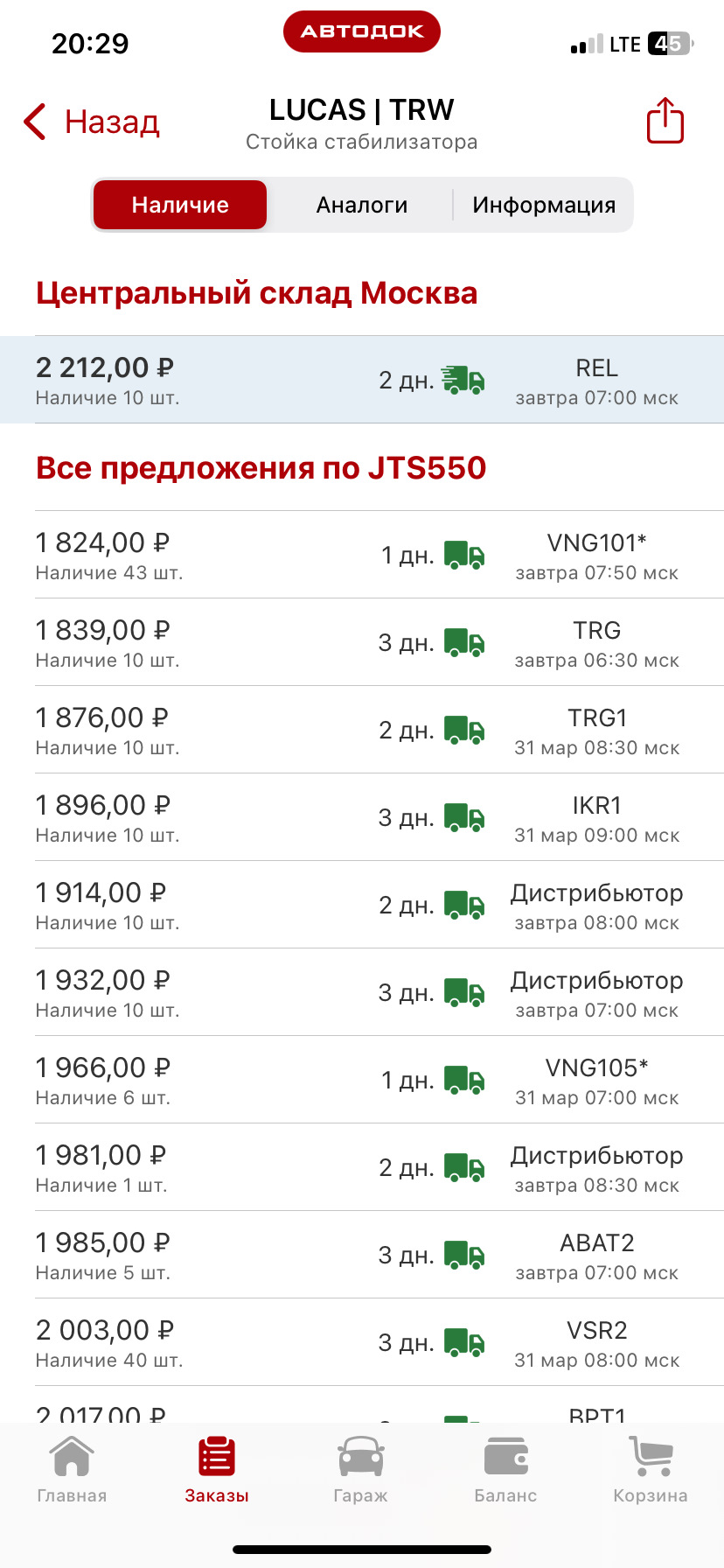Viewport: 724px width, 1568px height.
Task: Pick the TRG1 offer at 1 876,00 ₽
Action: coord(362,731)
